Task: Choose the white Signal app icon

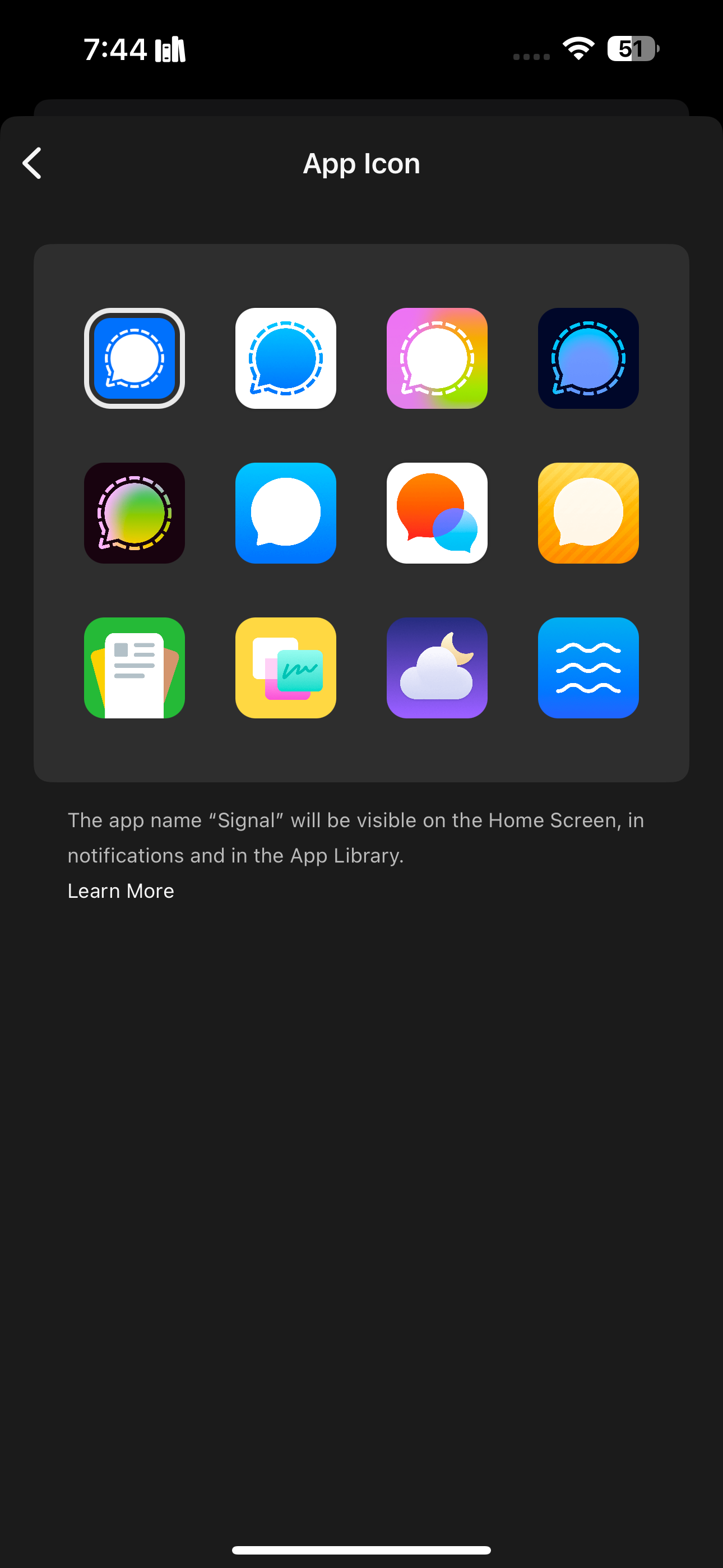Action: click(x=285, y=357)
